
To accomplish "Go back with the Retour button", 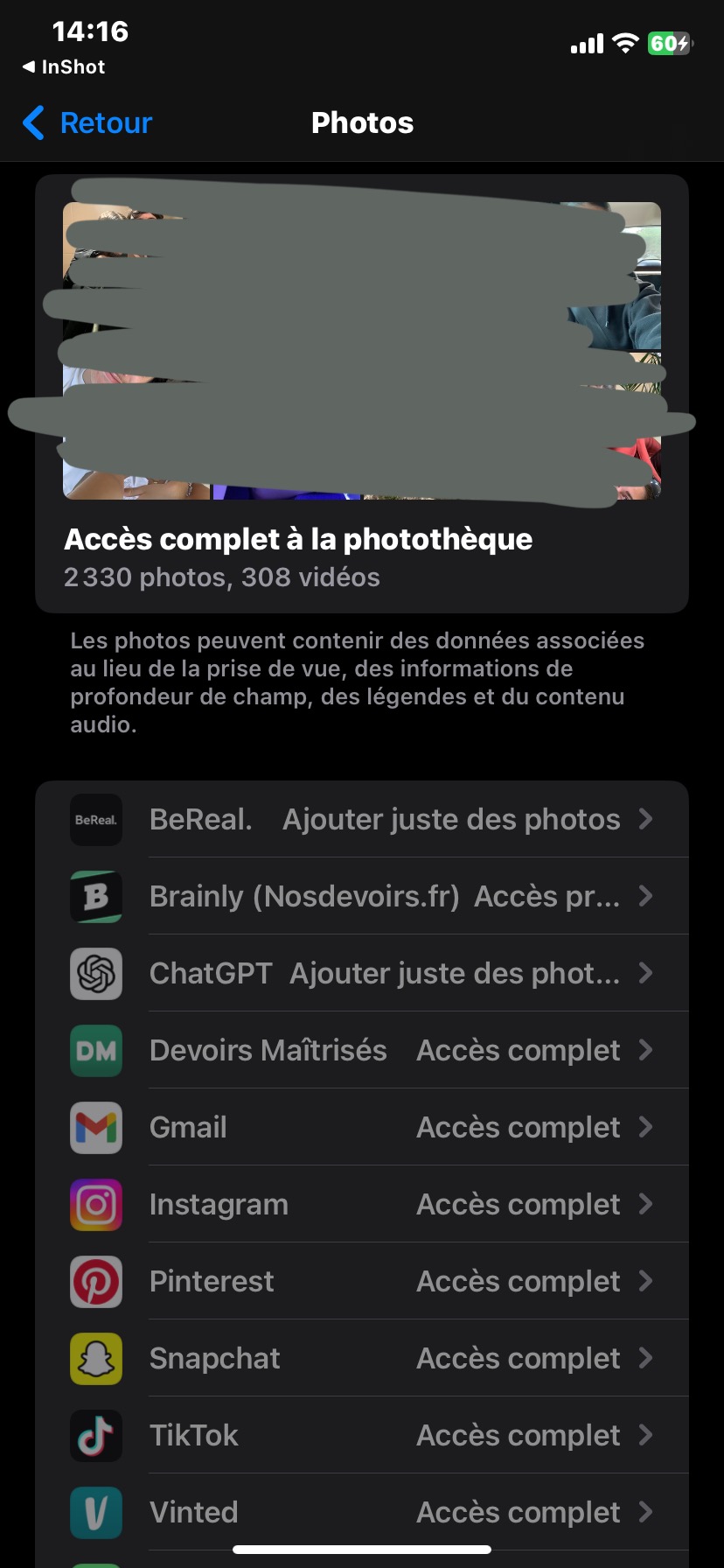I will coord(87,123).
